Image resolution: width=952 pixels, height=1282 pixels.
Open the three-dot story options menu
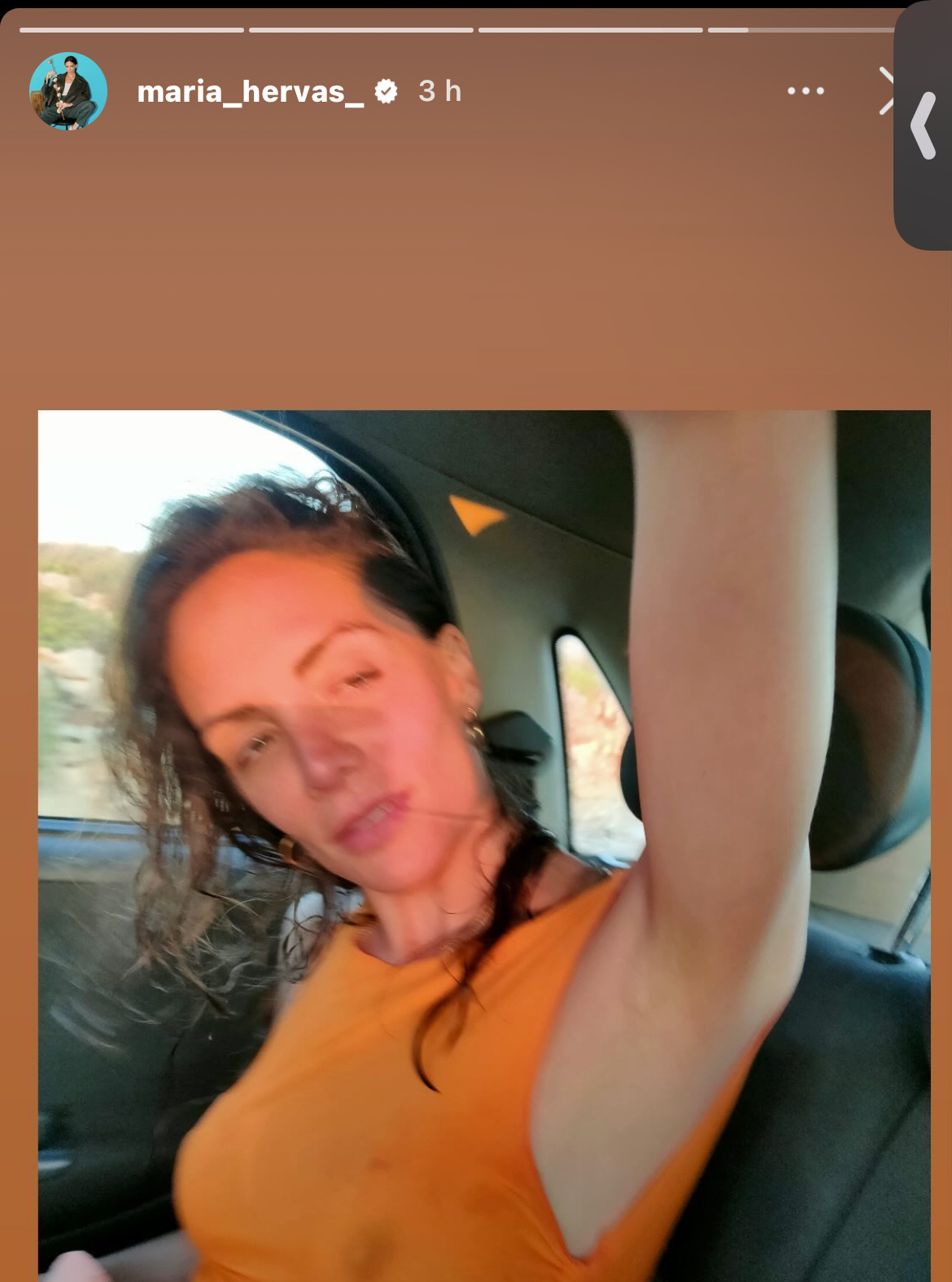coord(806,91)
